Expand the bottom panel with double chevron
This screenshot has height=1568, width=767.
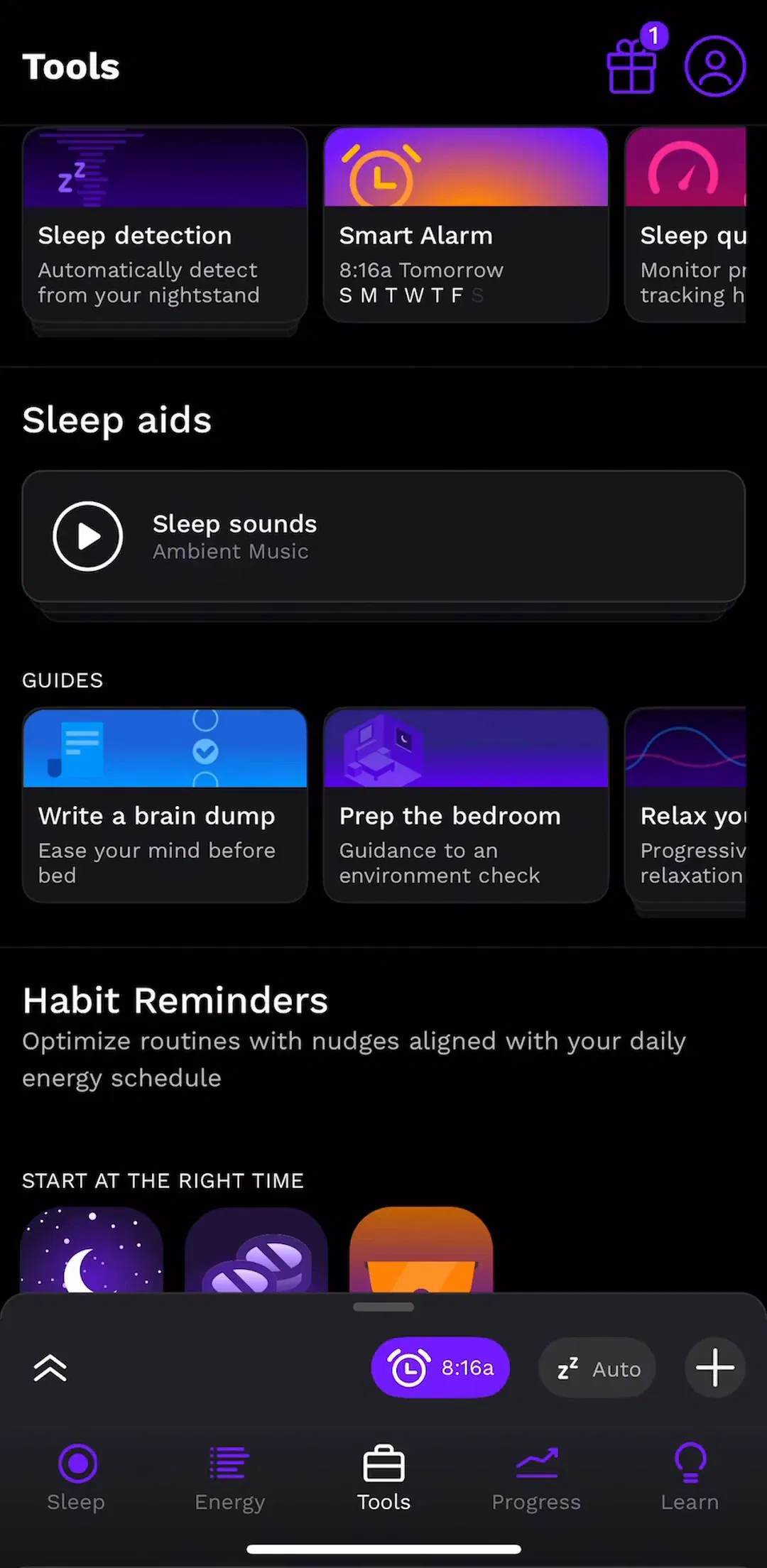tap(50, 1368)
